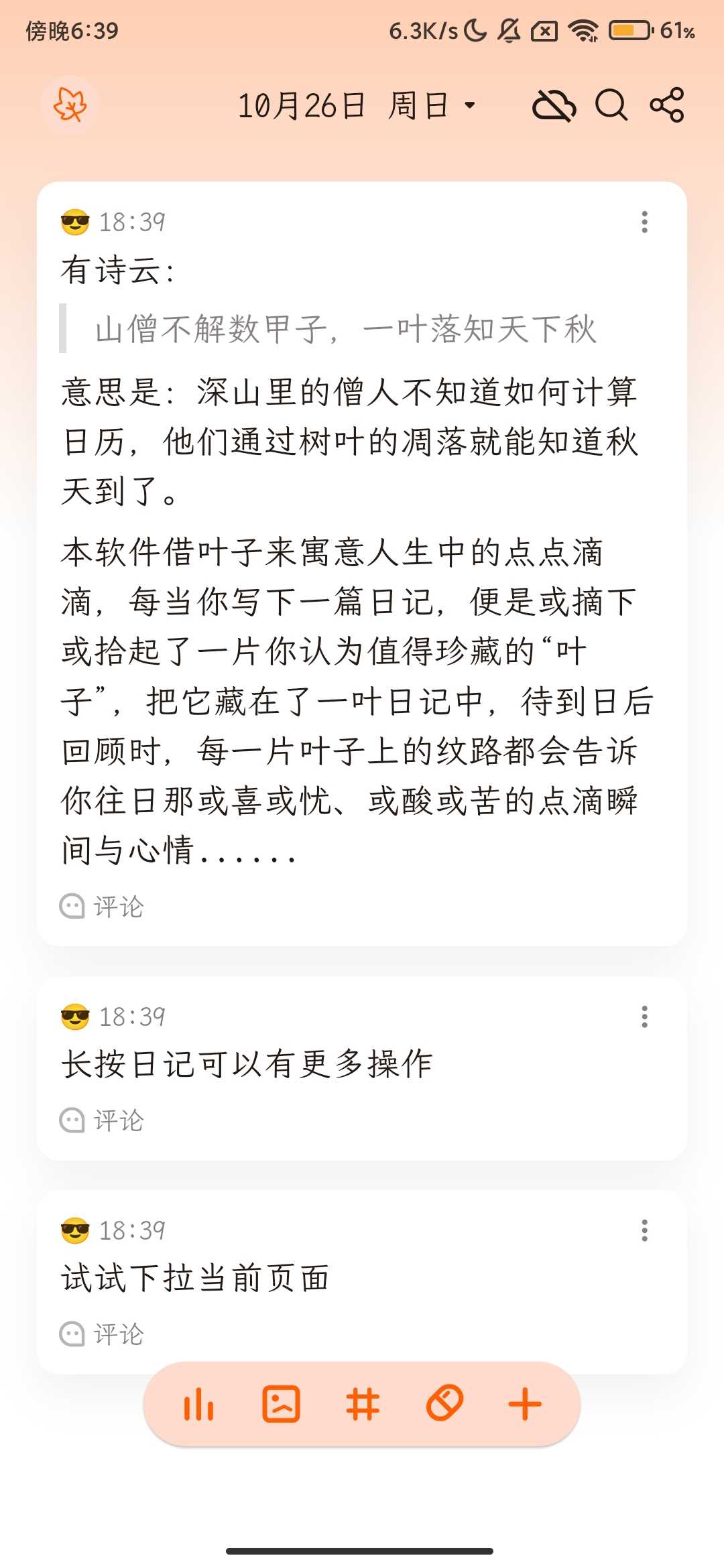Open the search magnifier
724x1568 pixels.
point(611,106)
